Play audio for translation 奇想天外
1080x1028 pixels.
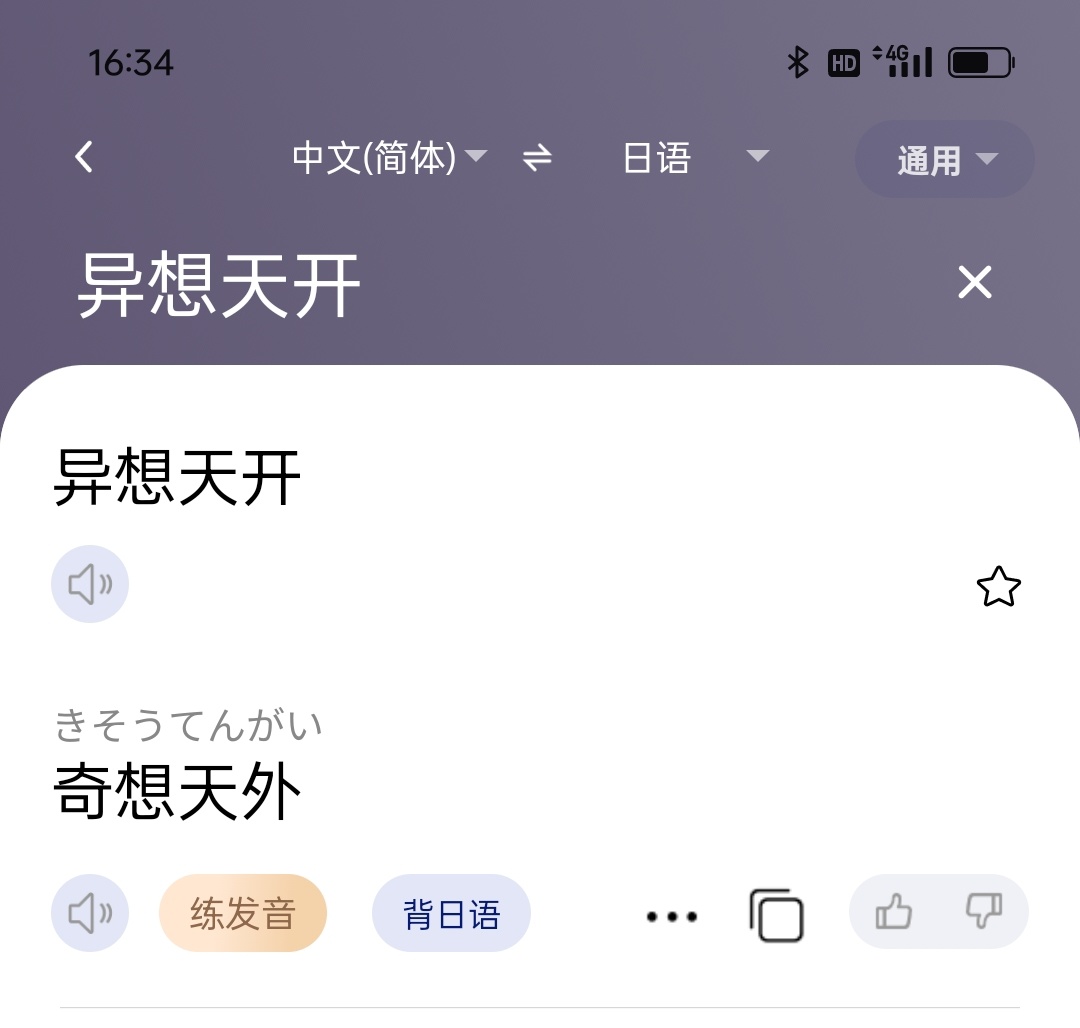90,913
